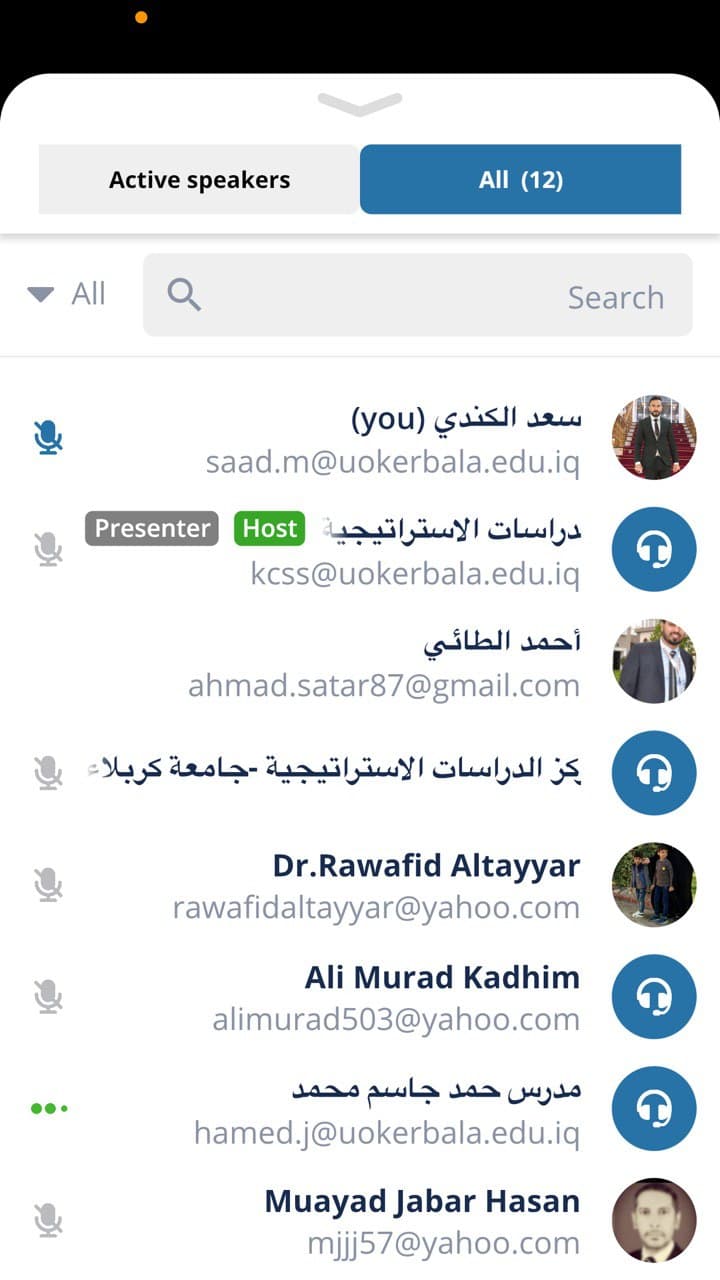Screen dimensions: 720x1280
Task: Open the All filter dropdown
Action: point(67,294)
